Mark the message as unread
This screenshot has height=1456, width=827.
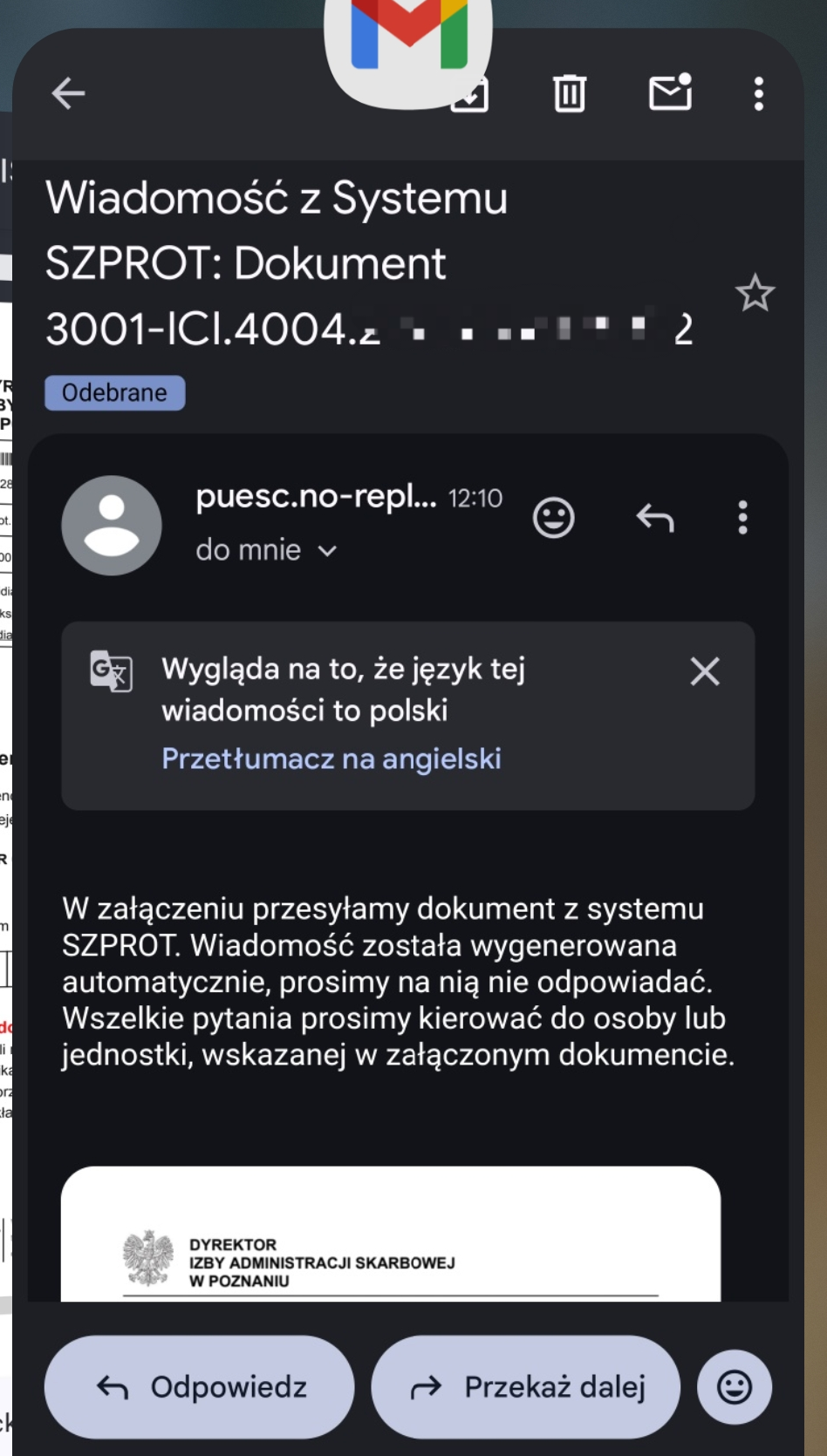pyautogui.click(x=670, y=92)
